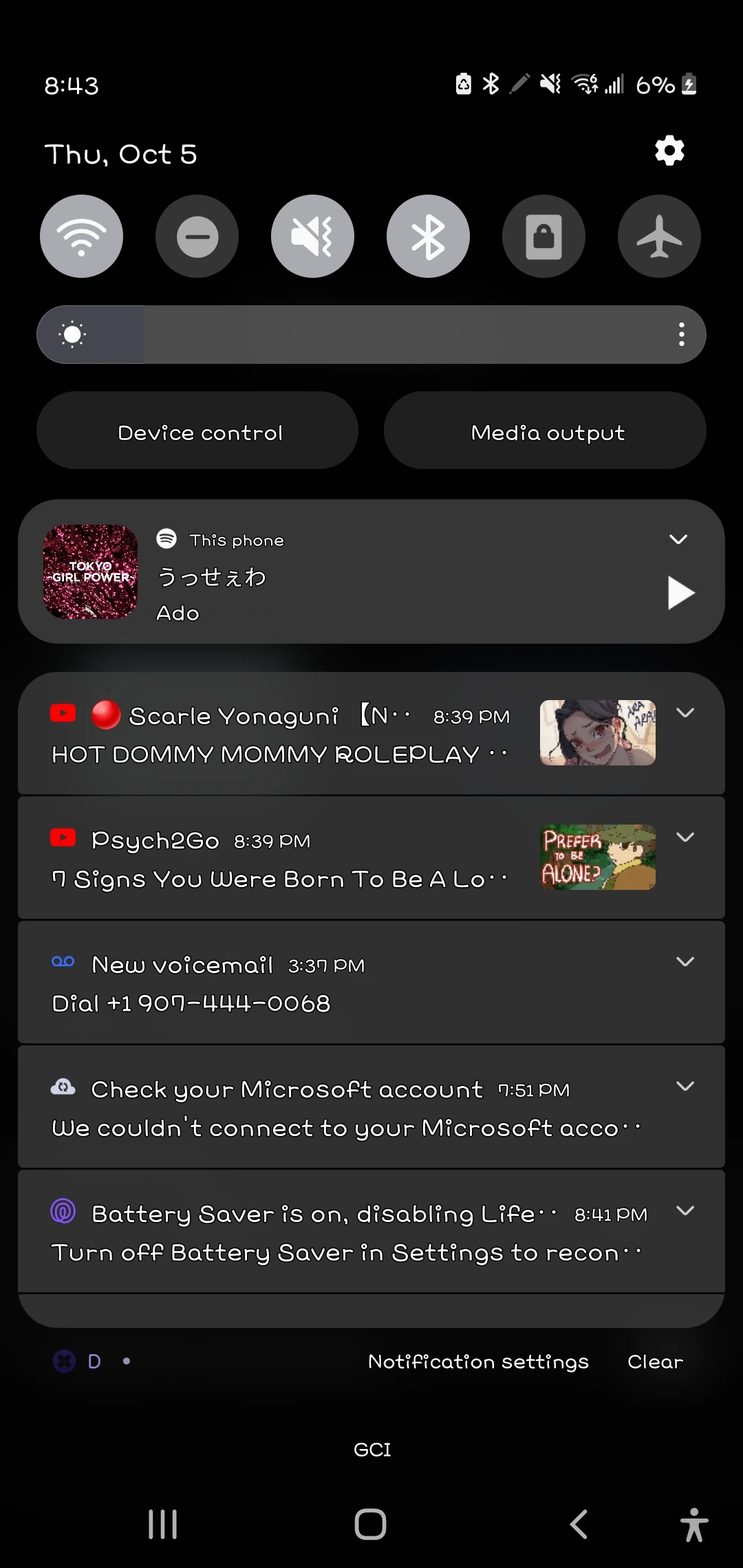743x1568 pixels.
Task: Open Device control
Action: pyautogui.click(x=197, y=431)
